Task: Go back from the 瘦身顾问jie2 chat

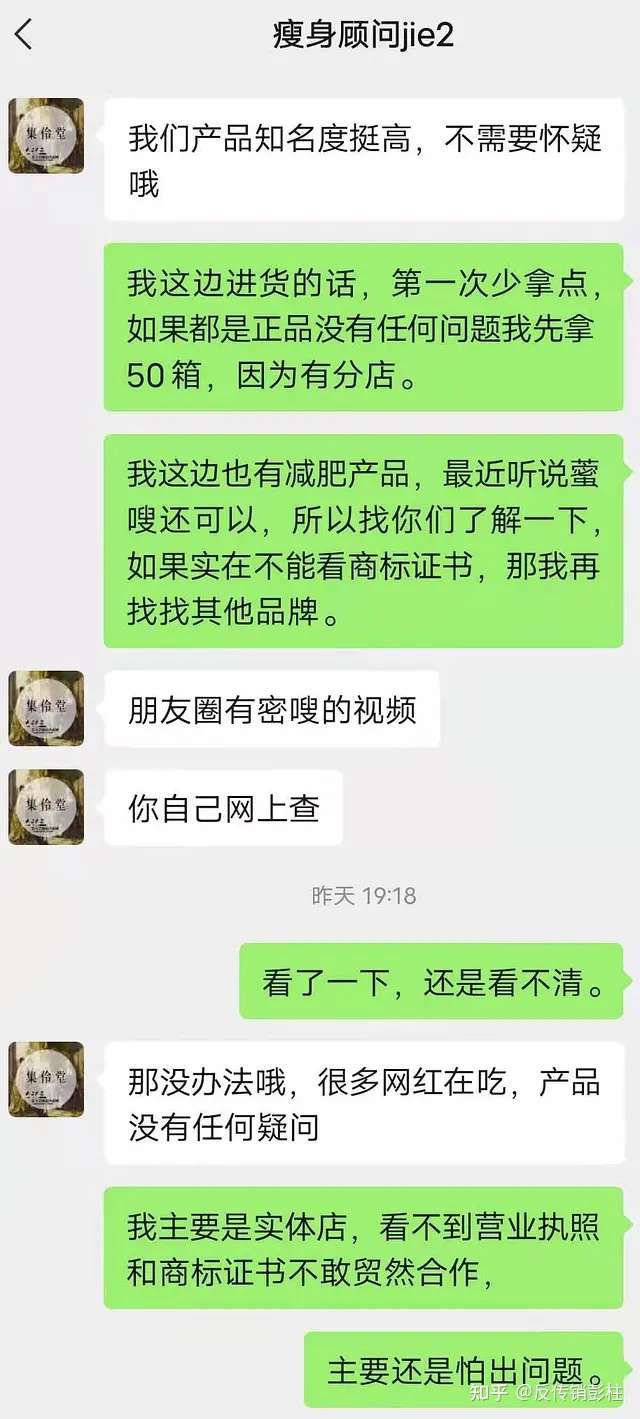Action: [x=24, y=35]
